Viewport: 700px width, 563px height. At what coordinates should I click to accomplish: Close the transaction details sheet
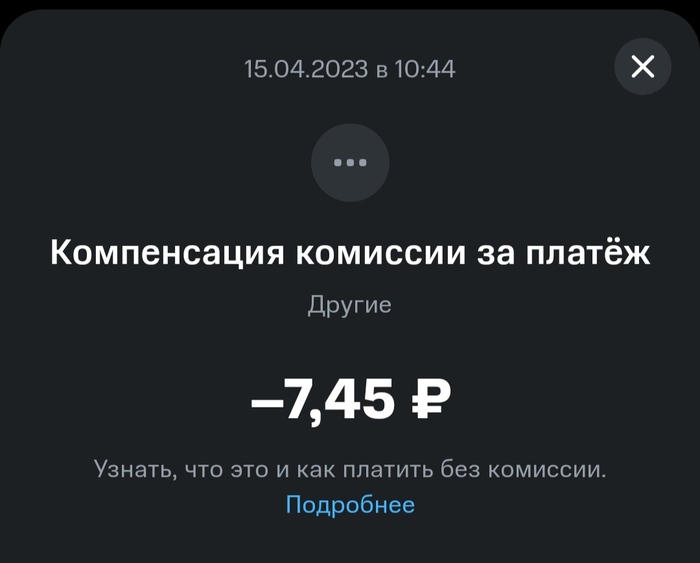point(641,67)
